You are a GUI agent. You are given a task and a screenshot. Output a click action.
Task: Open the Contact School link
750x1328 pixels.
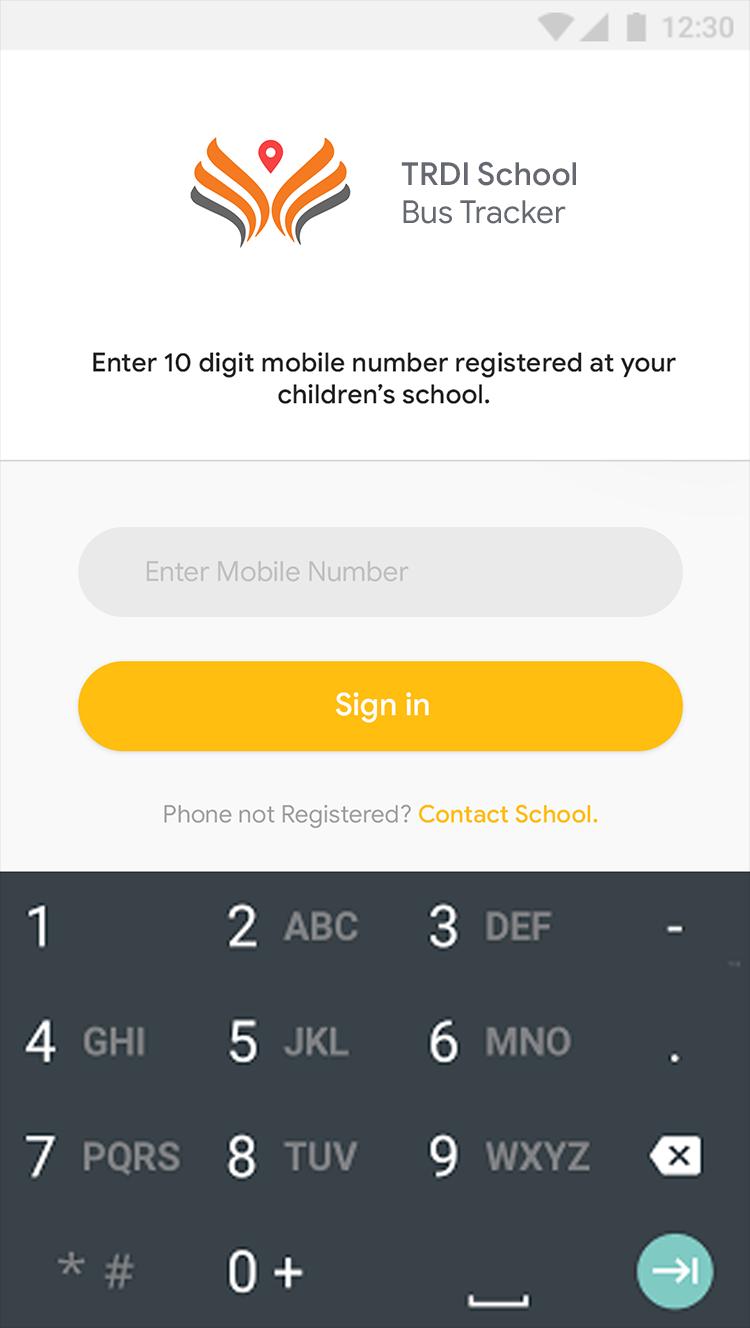coord(508,814)
